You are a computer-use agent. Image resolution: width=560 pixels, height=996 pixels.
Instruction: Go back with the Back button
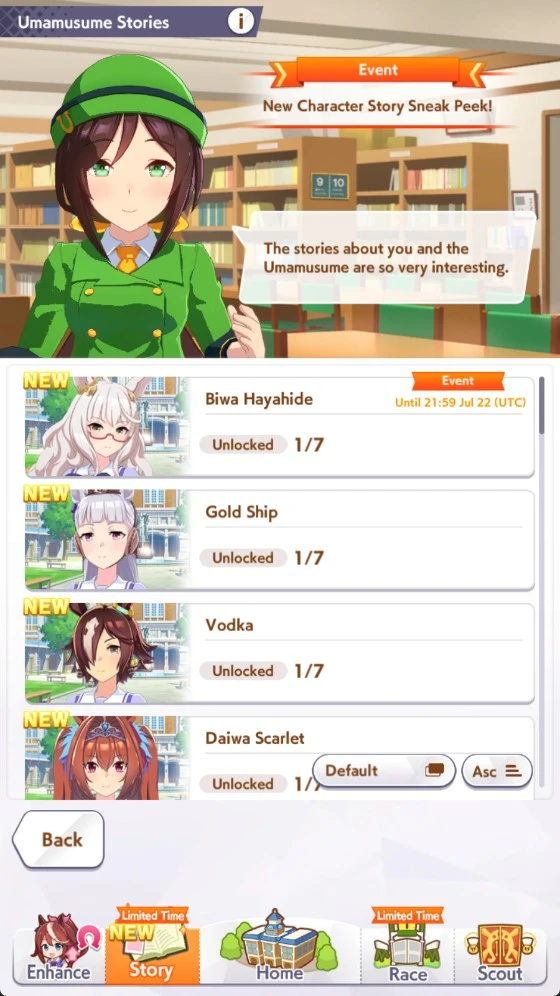58,839
